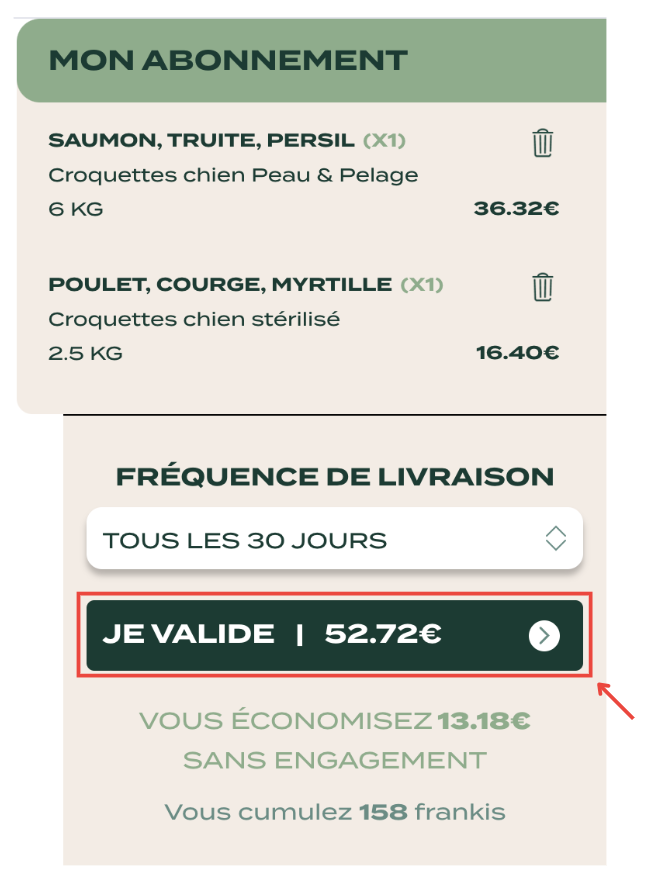Open the delivery frequency dropdown
648x886 pixels.
[x=334, y=540]
